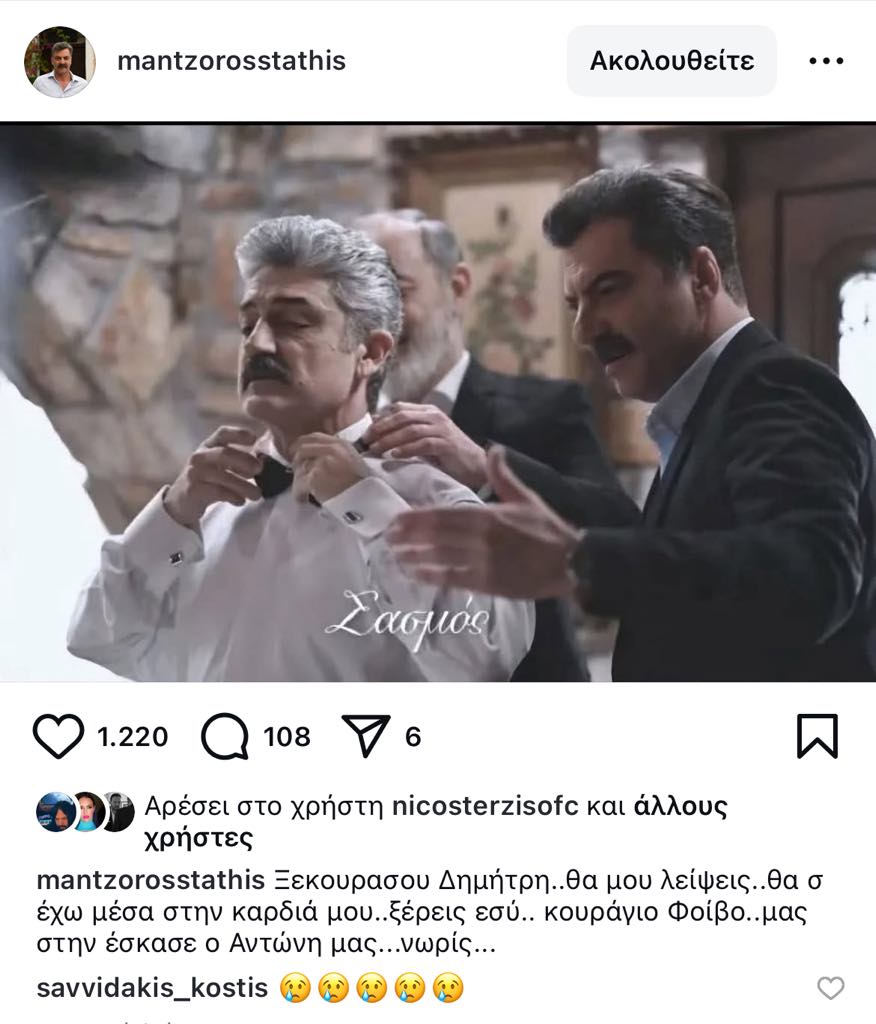Open the comments bubble icon
Screen dimensions: 876x1024
pyautogui.click(x=224, y=738)
